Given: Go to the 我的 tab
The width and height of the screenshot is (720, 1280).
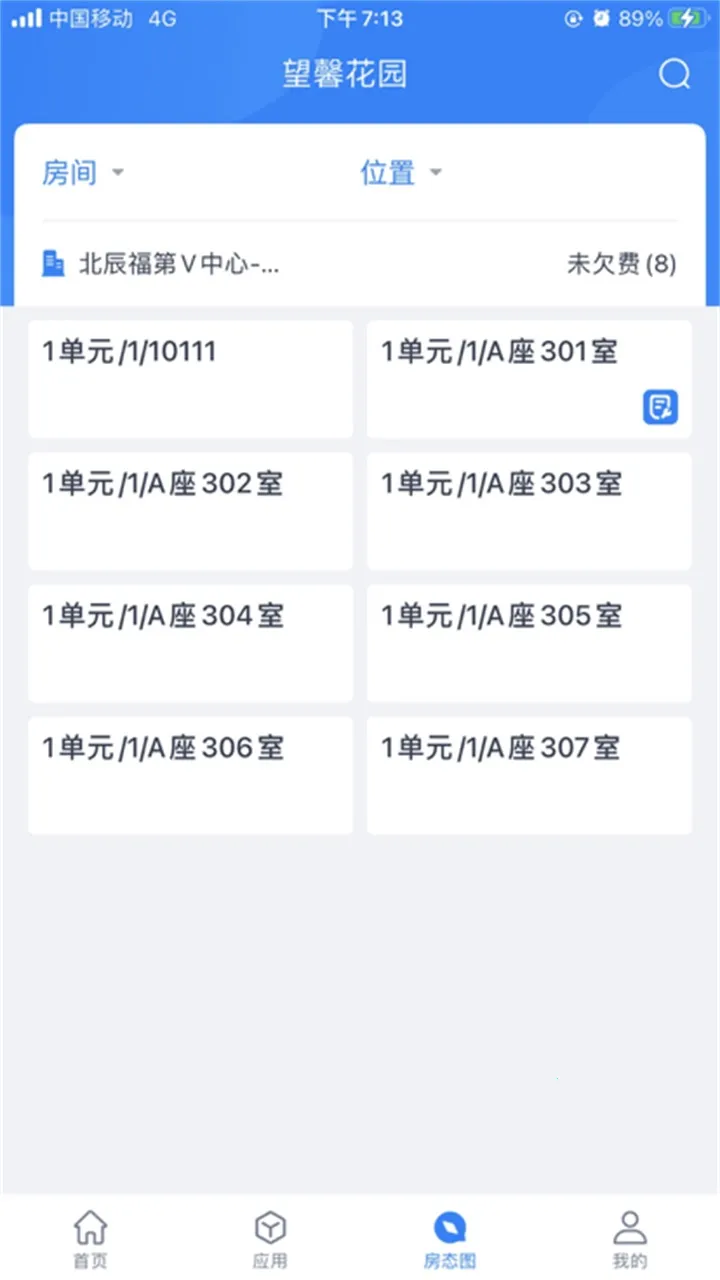Looking at the screenshot, I should 629,1238.
